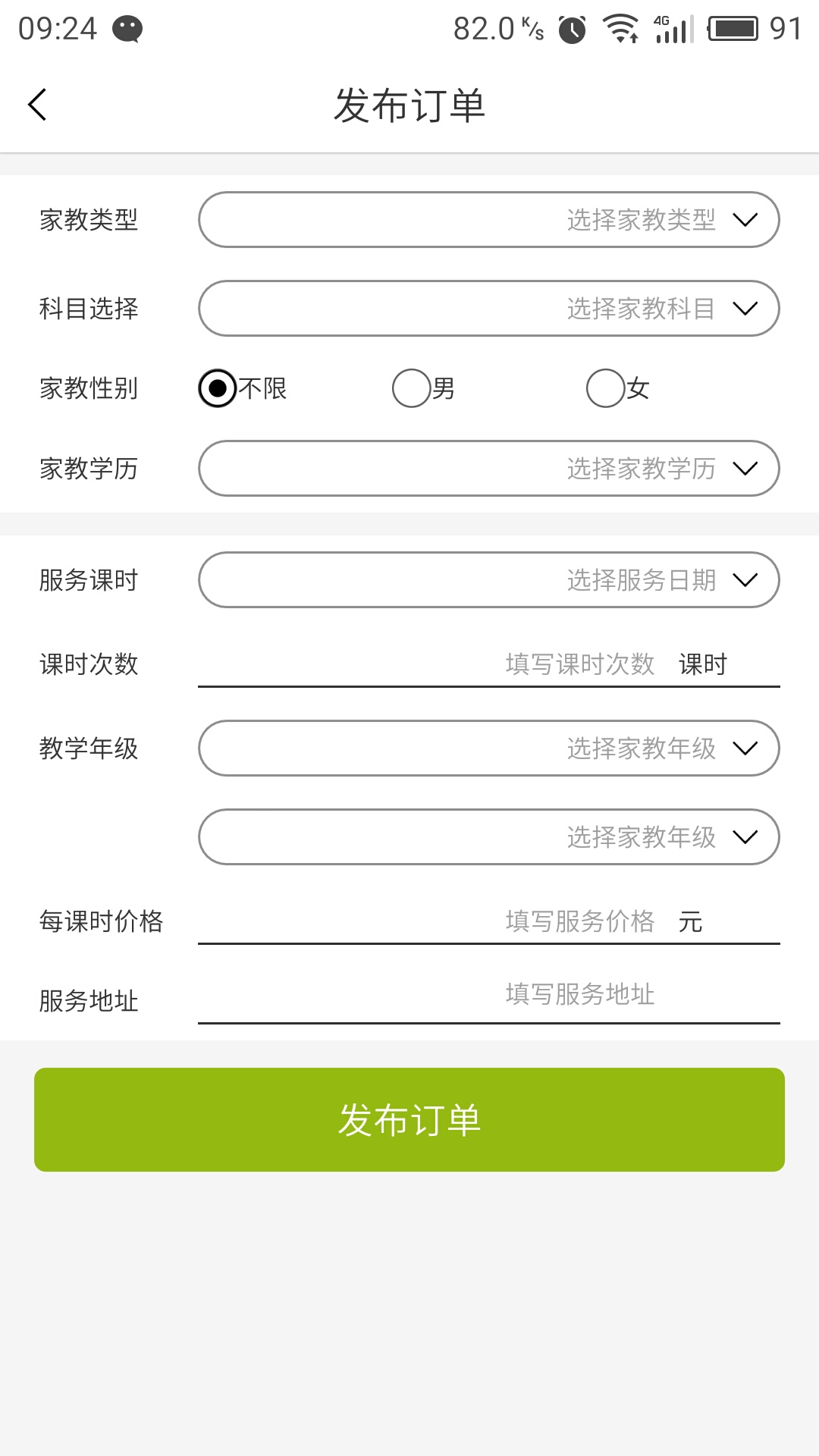Submit with the green 发布订单 button
This screenshot has height=1456, width=819.
coord(409,1120)
